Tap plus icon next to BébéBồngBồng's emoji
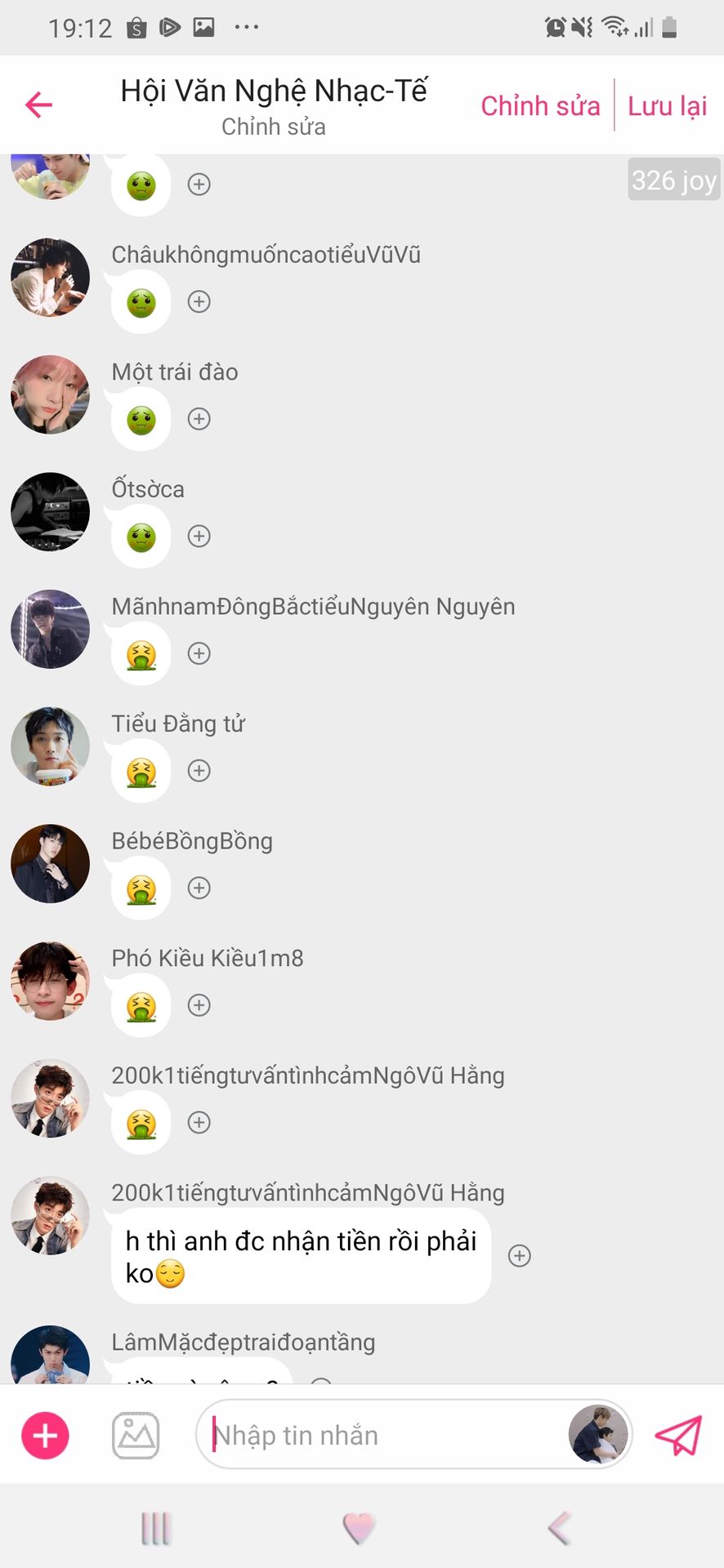Screen dimensions: 724x1568 pyautogui.click(x=199, y=889)
